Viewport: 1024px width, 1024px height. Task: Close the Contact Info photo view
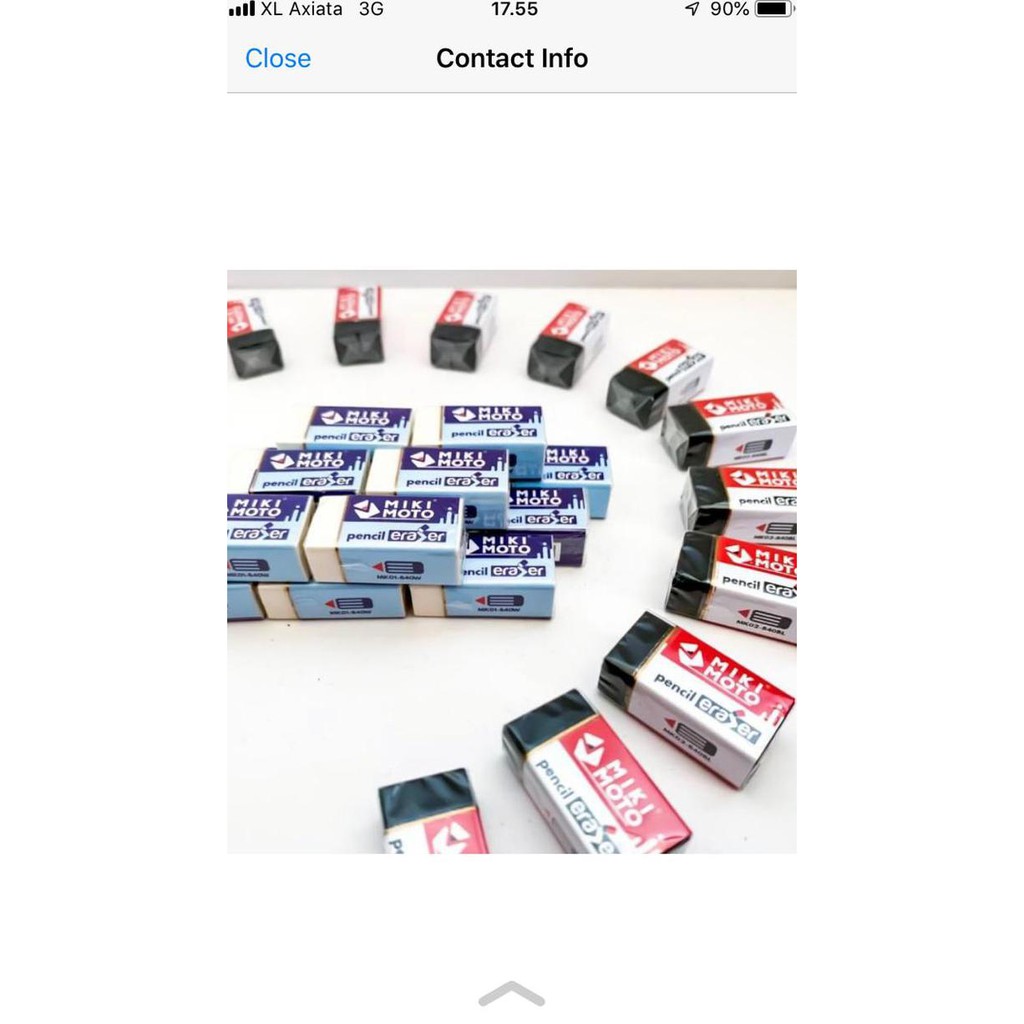click(278, 59)
